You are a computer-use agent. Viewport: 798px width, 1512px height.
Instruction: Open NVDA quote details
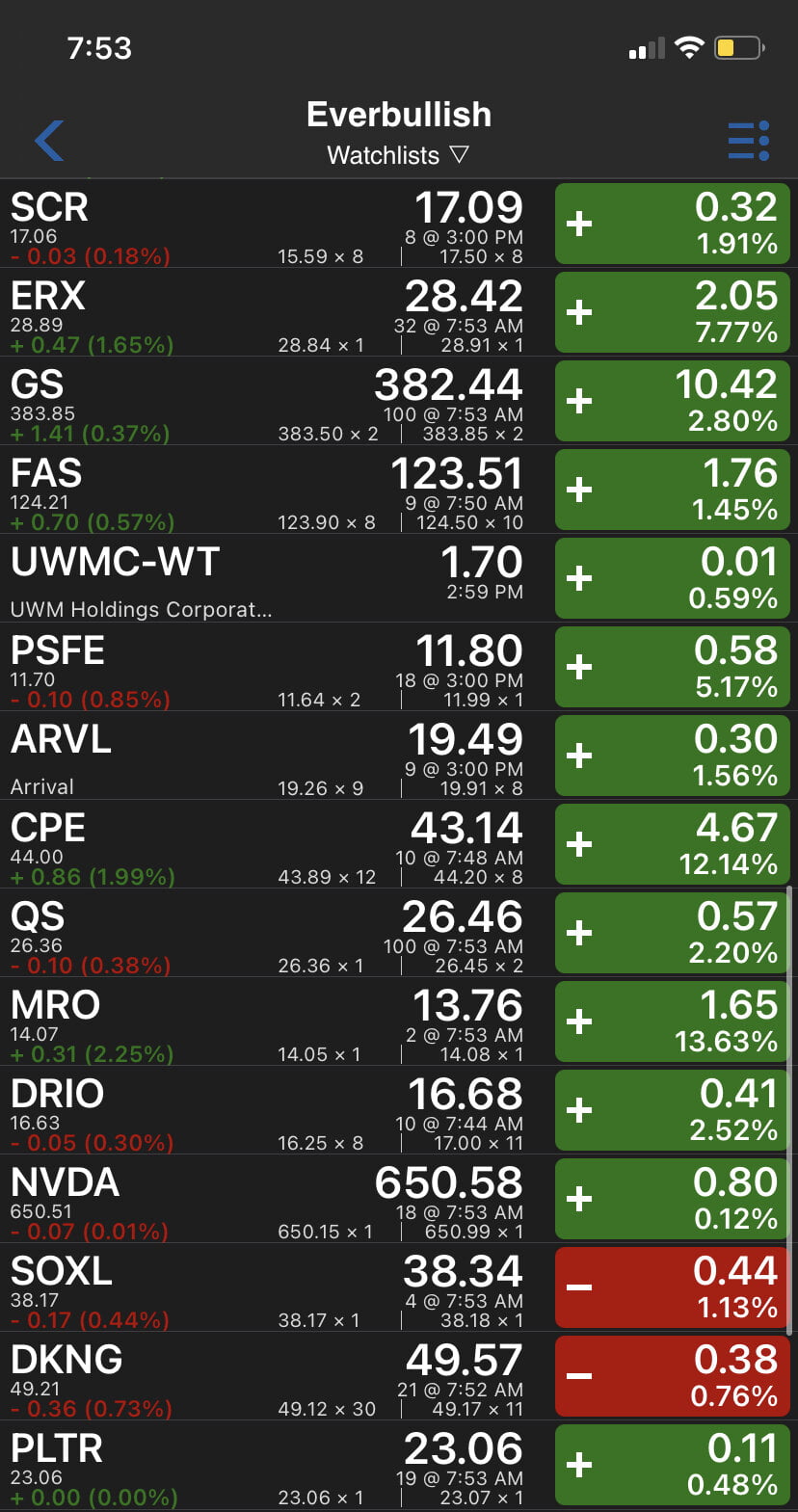tap(270, 1199)
